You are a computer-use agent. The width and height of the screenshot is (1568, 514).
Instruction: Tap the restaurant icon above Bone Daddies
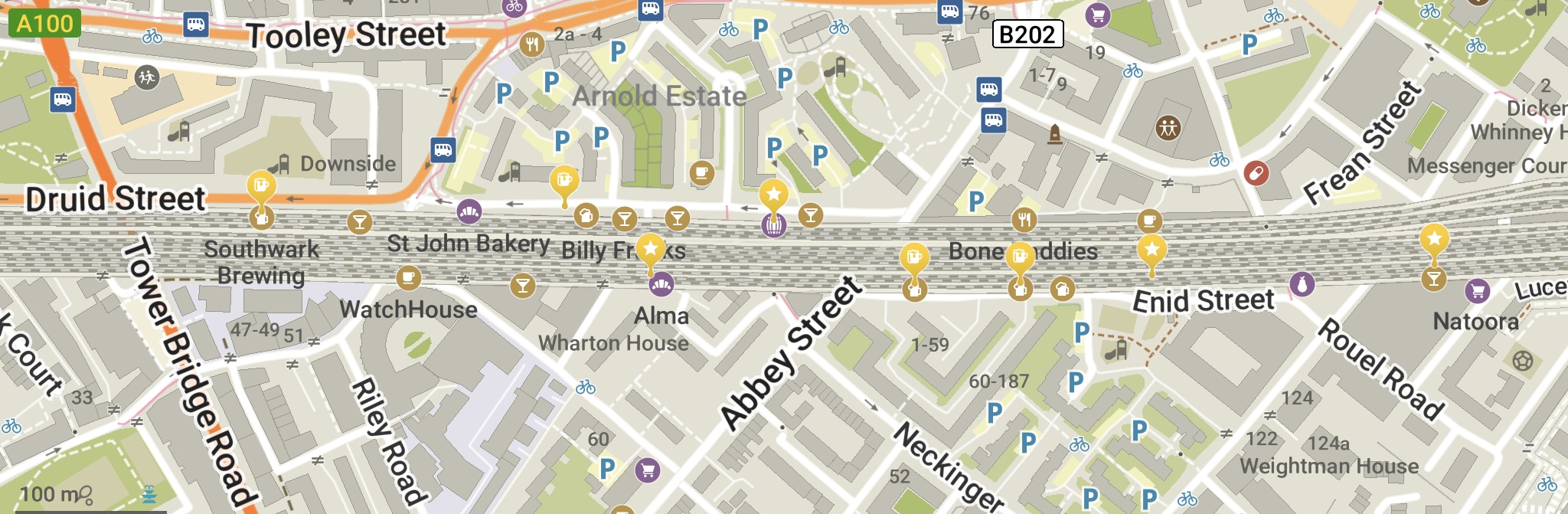pyautogui.click(x=1024, y=221)
